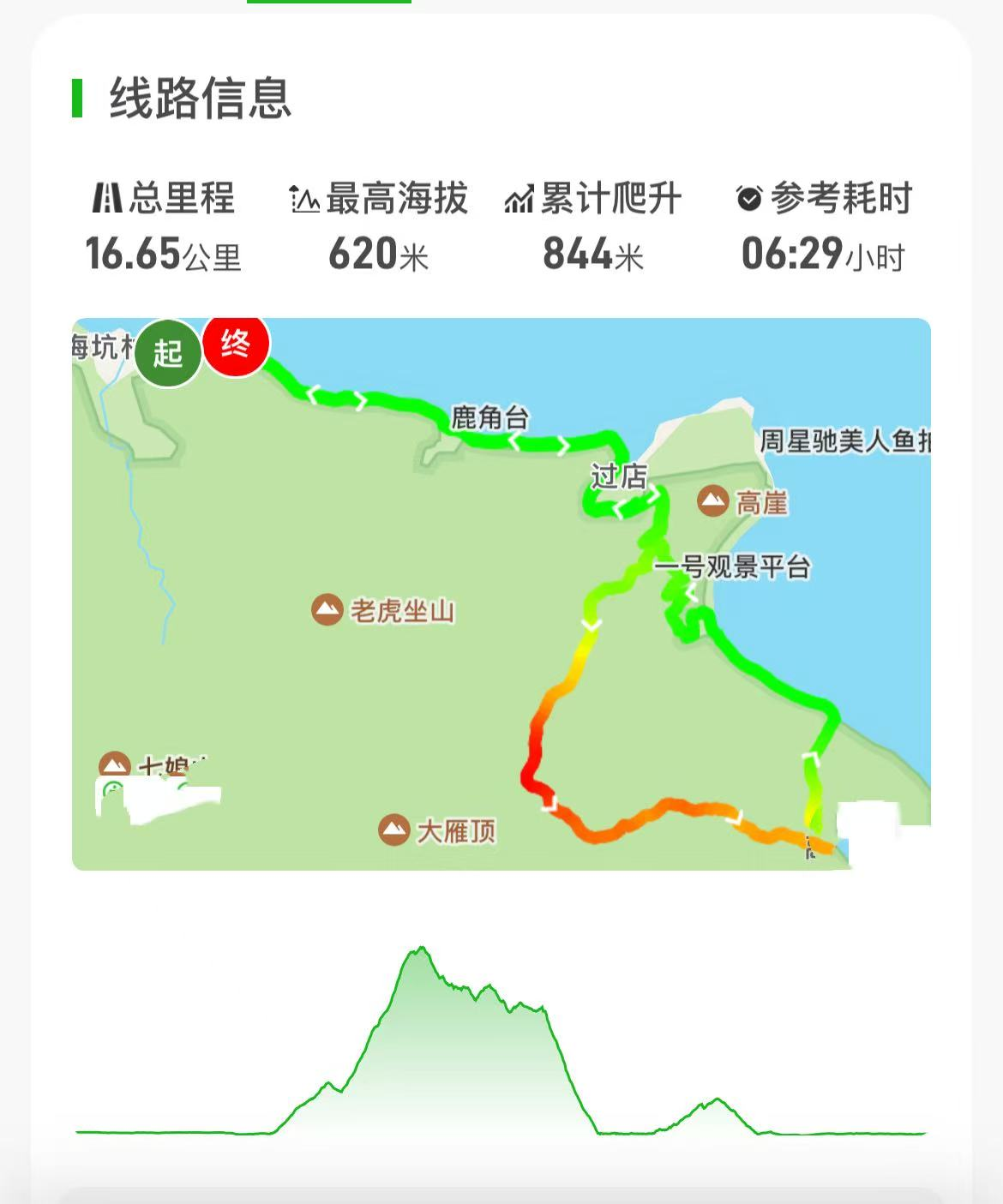
Task: Open the route map preview
Action: tap(501, 594)
